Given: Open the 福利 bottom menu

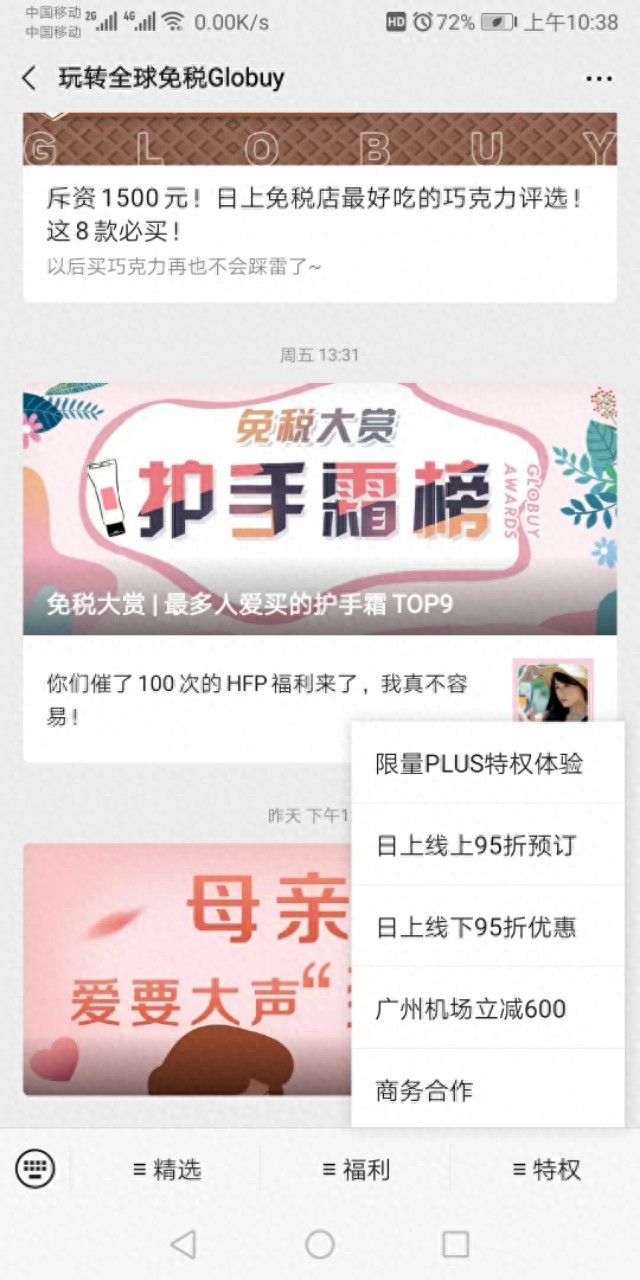Looking at the screenshot, I should coord(356,1169).
